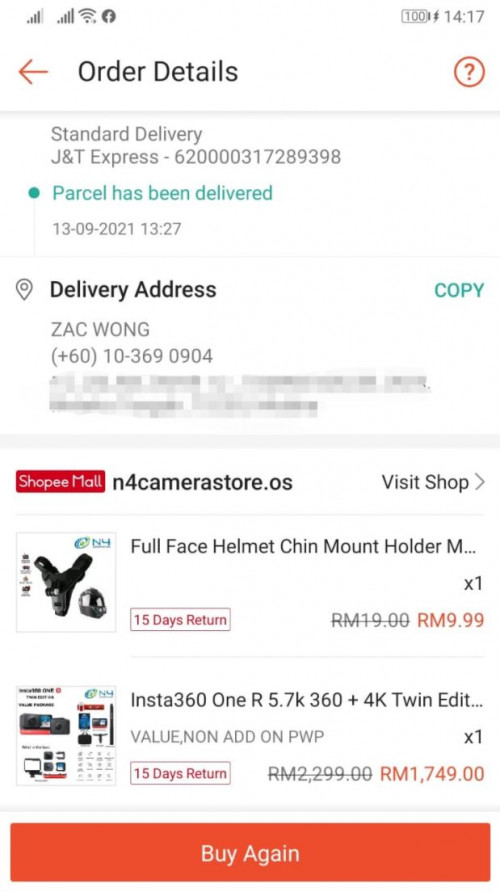Visit the n4camerastore.os shop
The width and height of the screenshot is (500, 892).
[433, 482]
